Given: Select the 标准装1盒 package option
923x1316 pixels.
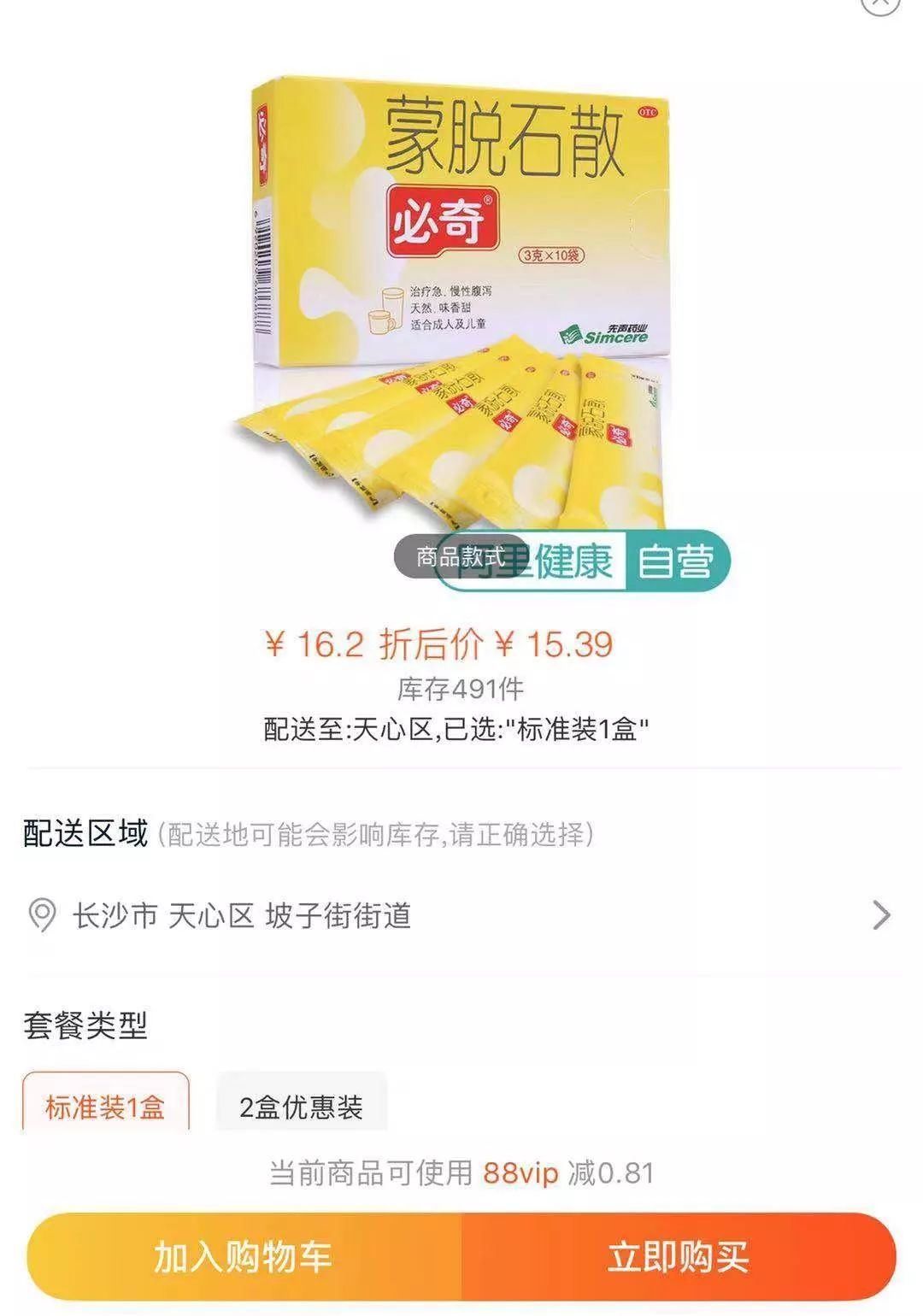Looking at the screenshot, I should [105, 1106].
